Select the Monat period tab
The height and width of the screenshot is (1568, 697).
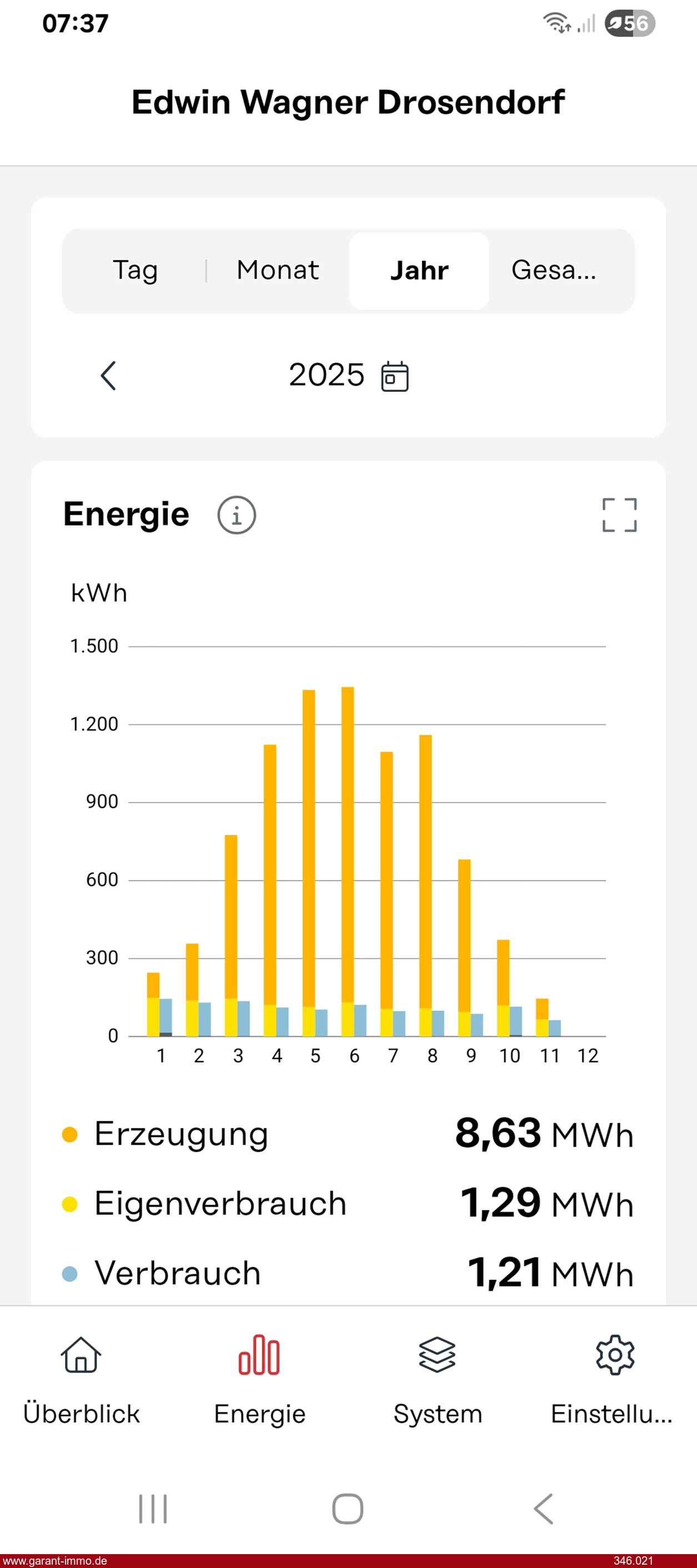[277, 270]
